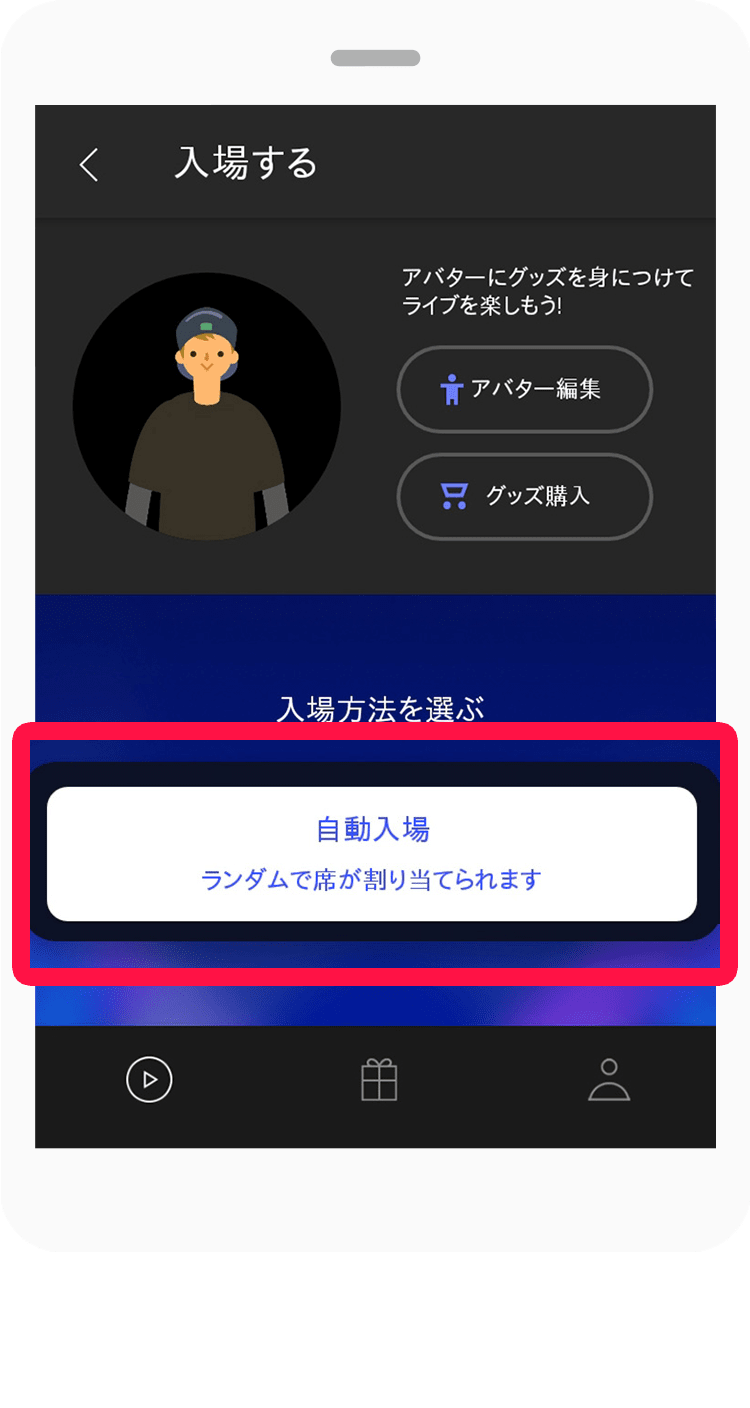Image resolution: width=750 pixels, height=1408 pixels.
Task: Open the gift tab in bottom navigation
Action: (x=379, y=1080)
